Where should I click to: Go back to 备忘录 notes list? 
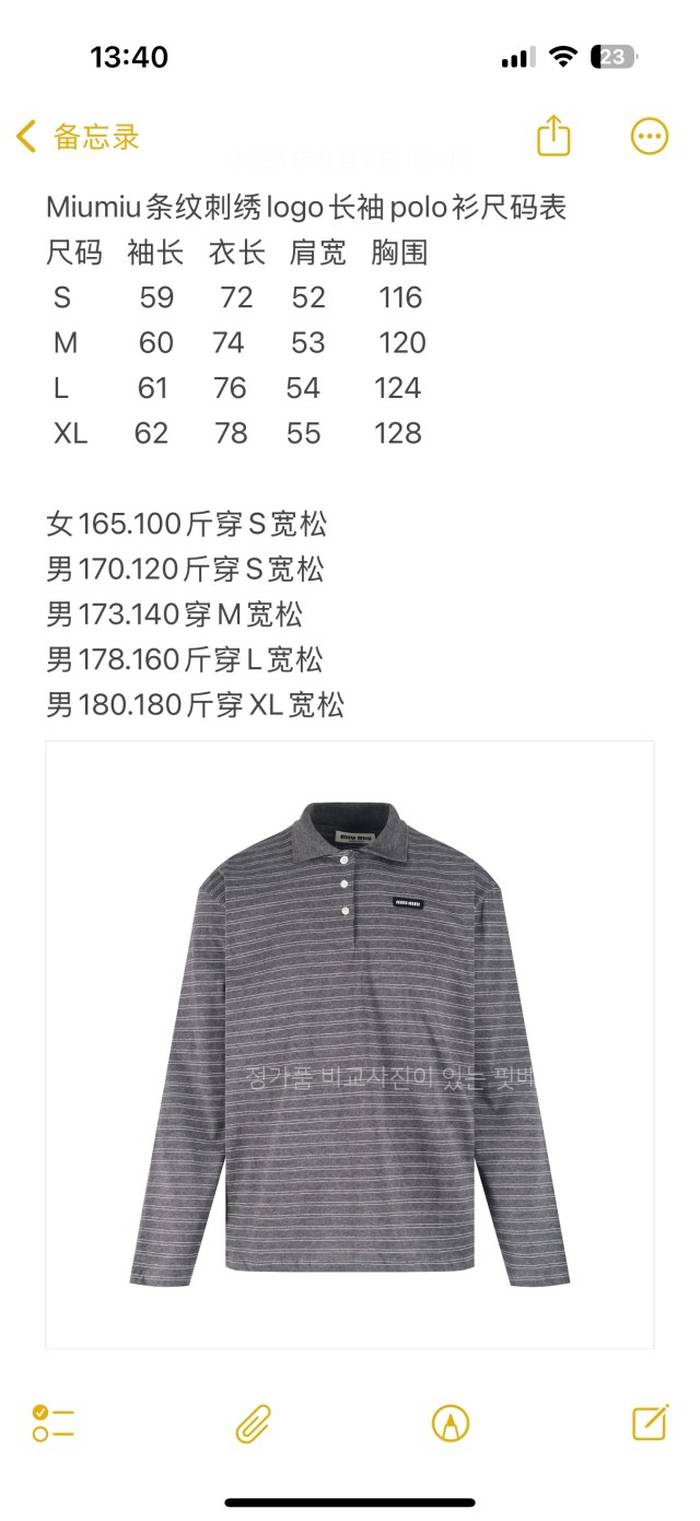click(78, 137)
